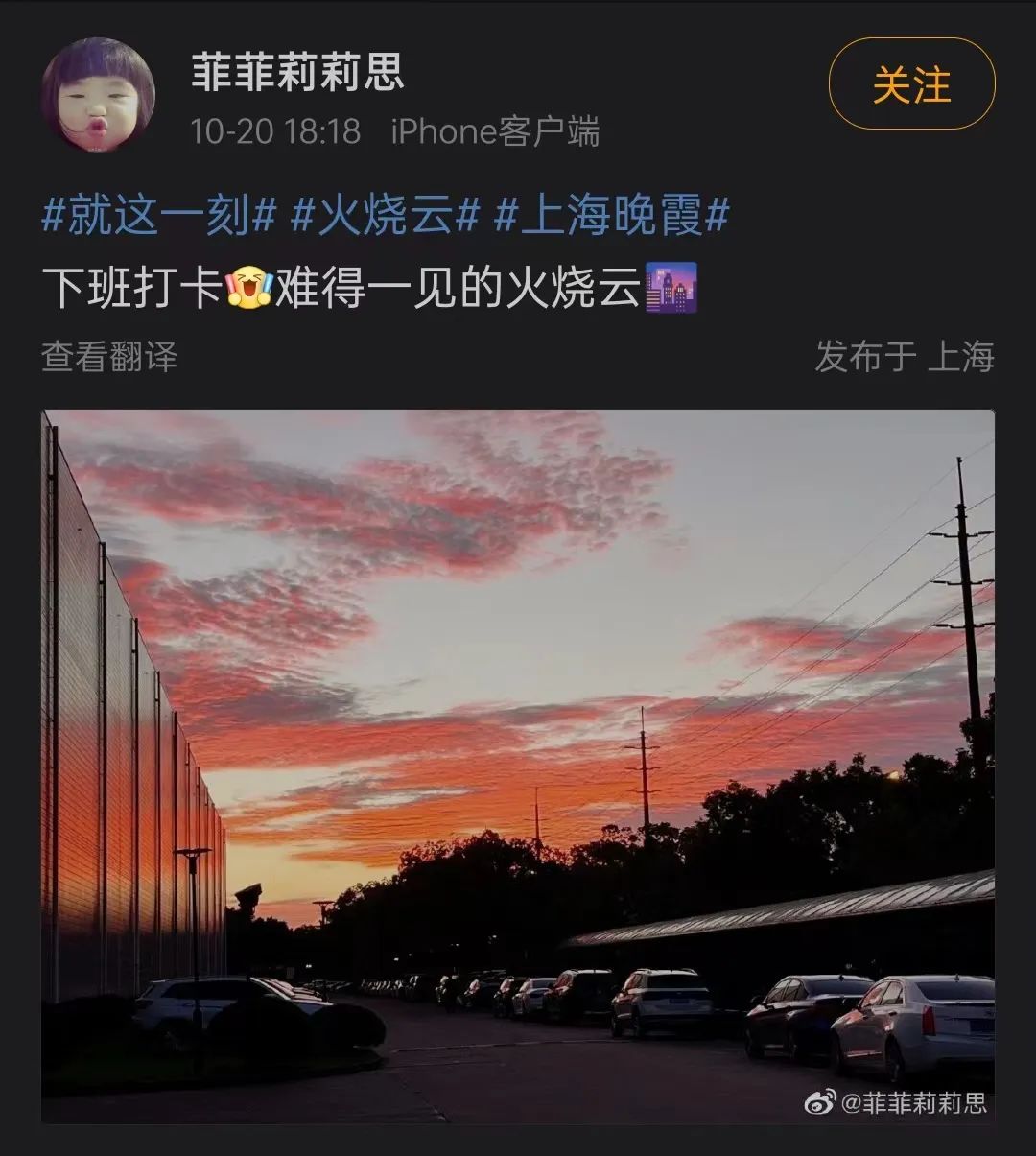Open the username 菲菲莉莉思
Image resolution: width=1036 pixels, height=1156 pixels.
[x=298, y=73]
